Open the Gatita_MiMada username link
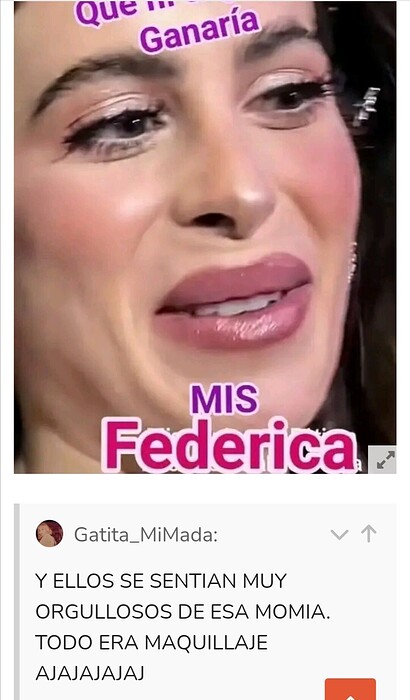 146,534
